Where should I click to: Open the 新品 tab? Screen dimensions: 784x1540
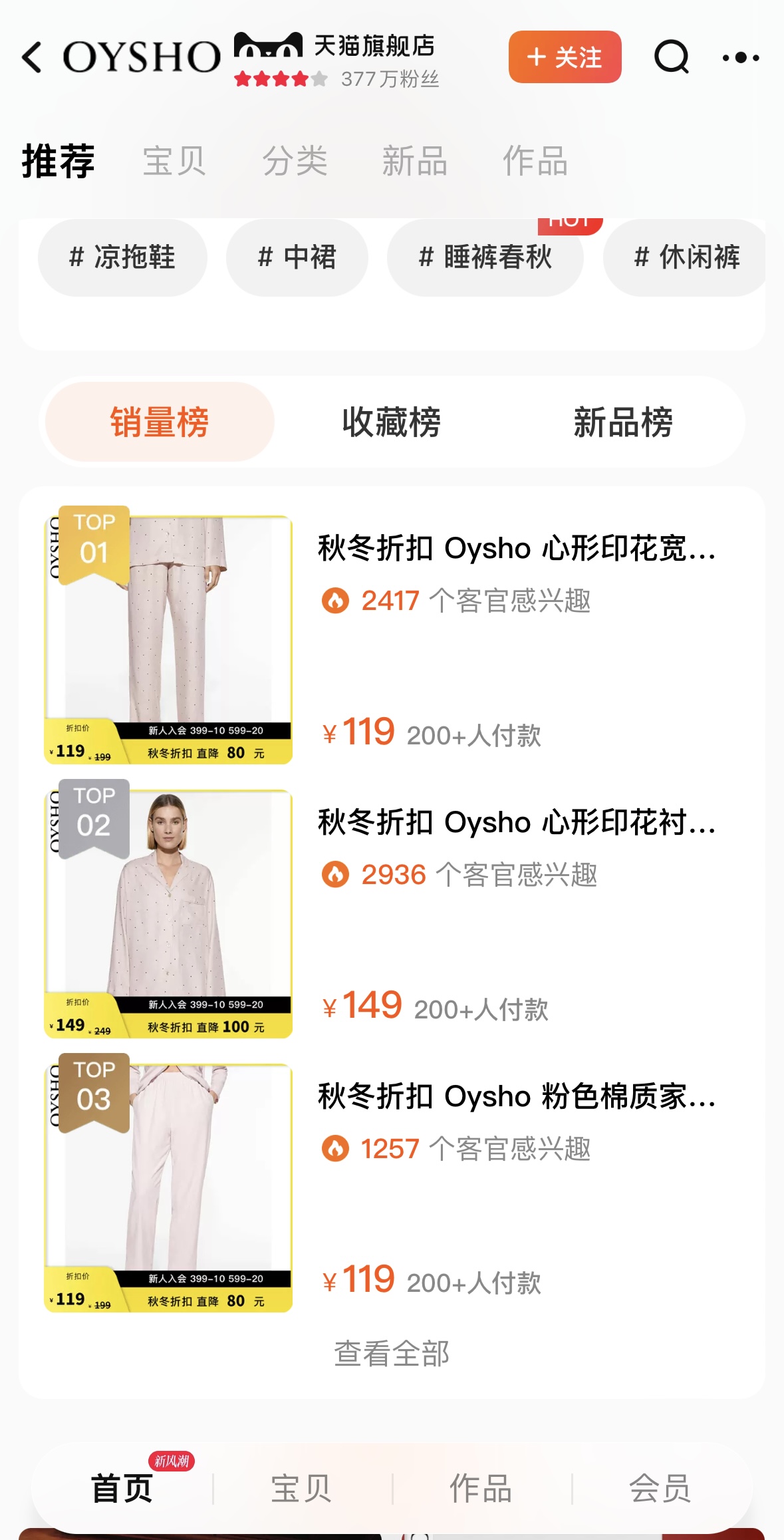point(414,162)
